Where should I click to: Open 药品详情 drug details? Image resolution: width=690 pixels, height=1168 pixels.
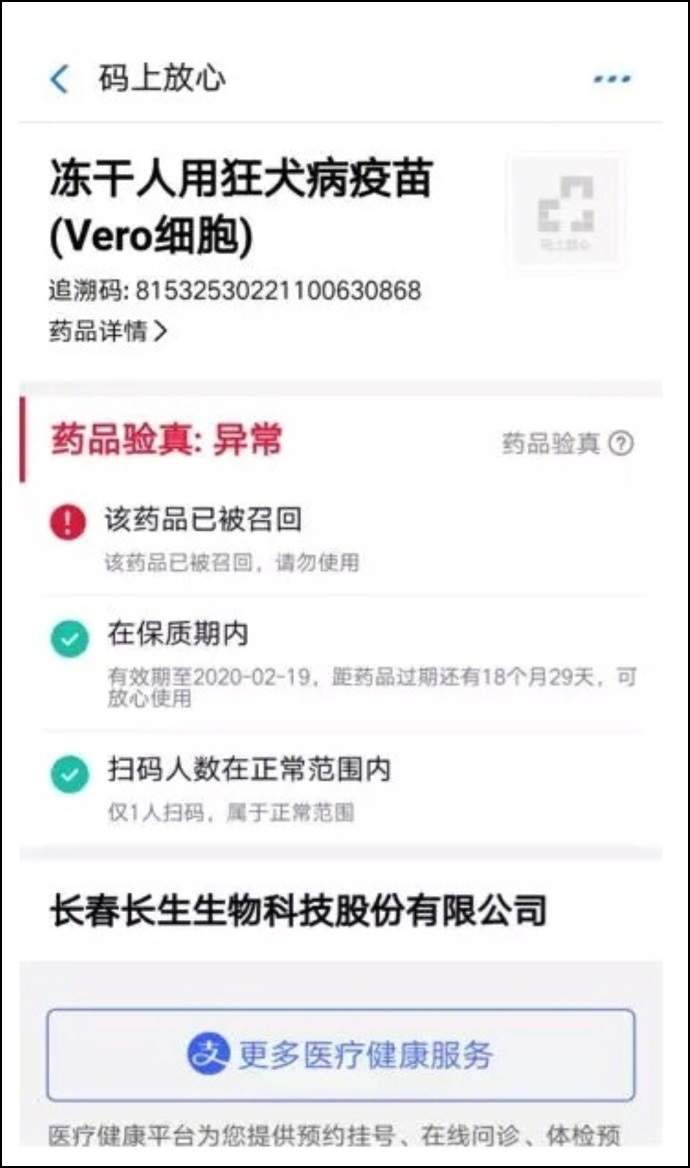click(x=108, y=331)
